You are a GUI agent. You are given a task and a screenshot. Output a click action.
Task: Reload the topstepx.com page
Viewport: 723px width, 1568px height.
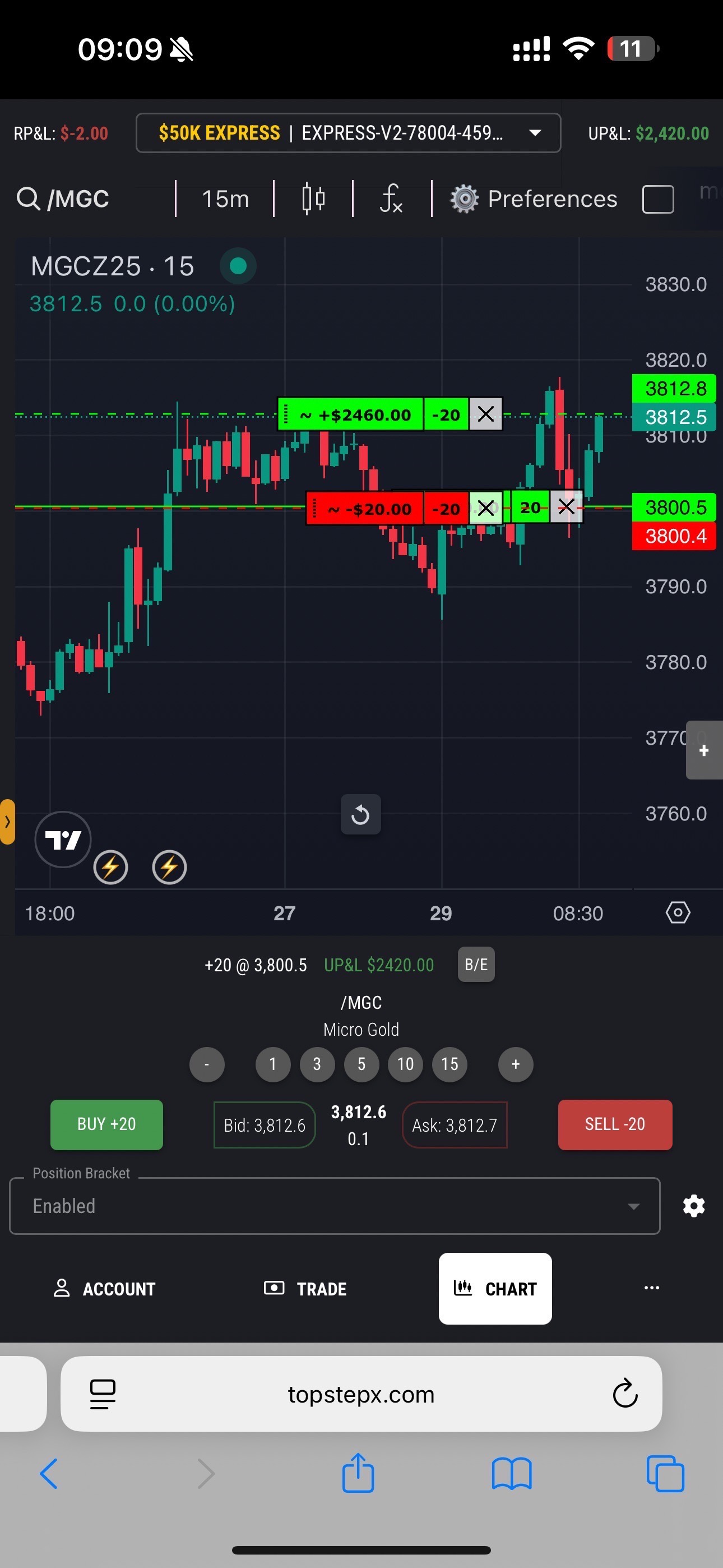point(625,1394)
